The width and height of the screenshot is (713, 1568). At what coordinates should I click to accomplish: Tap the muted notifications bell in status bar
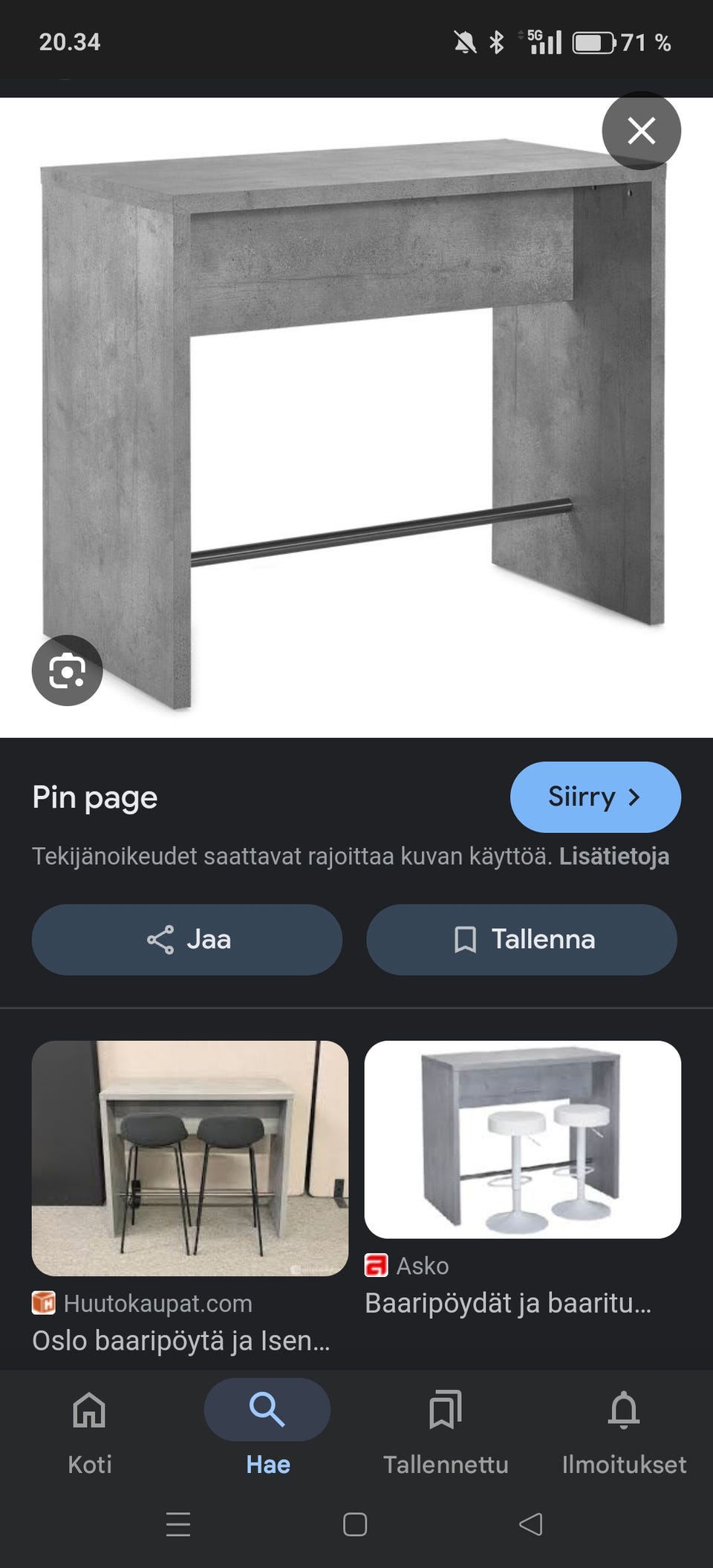click(464, 42)
